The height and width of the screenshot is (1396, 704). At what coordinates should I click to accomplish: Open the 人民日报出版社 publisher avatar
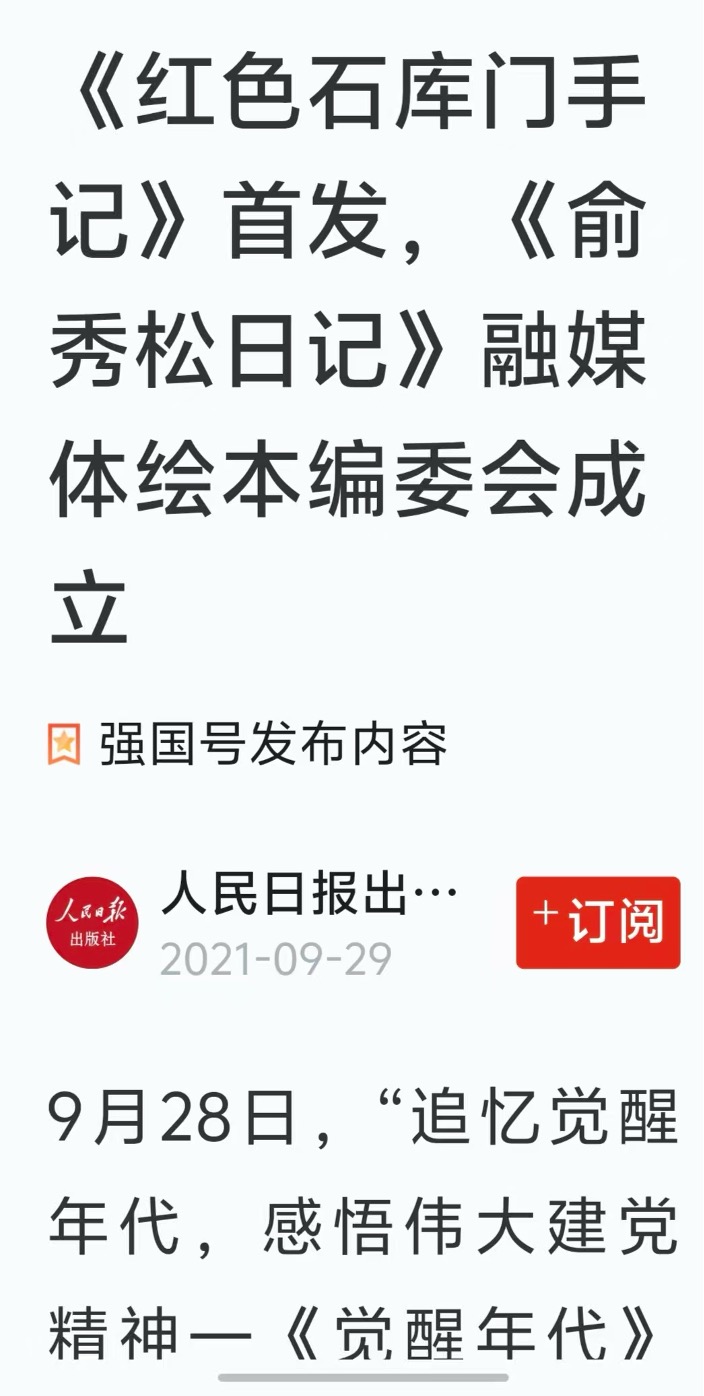pyautogui.click(x=93, y=921)
